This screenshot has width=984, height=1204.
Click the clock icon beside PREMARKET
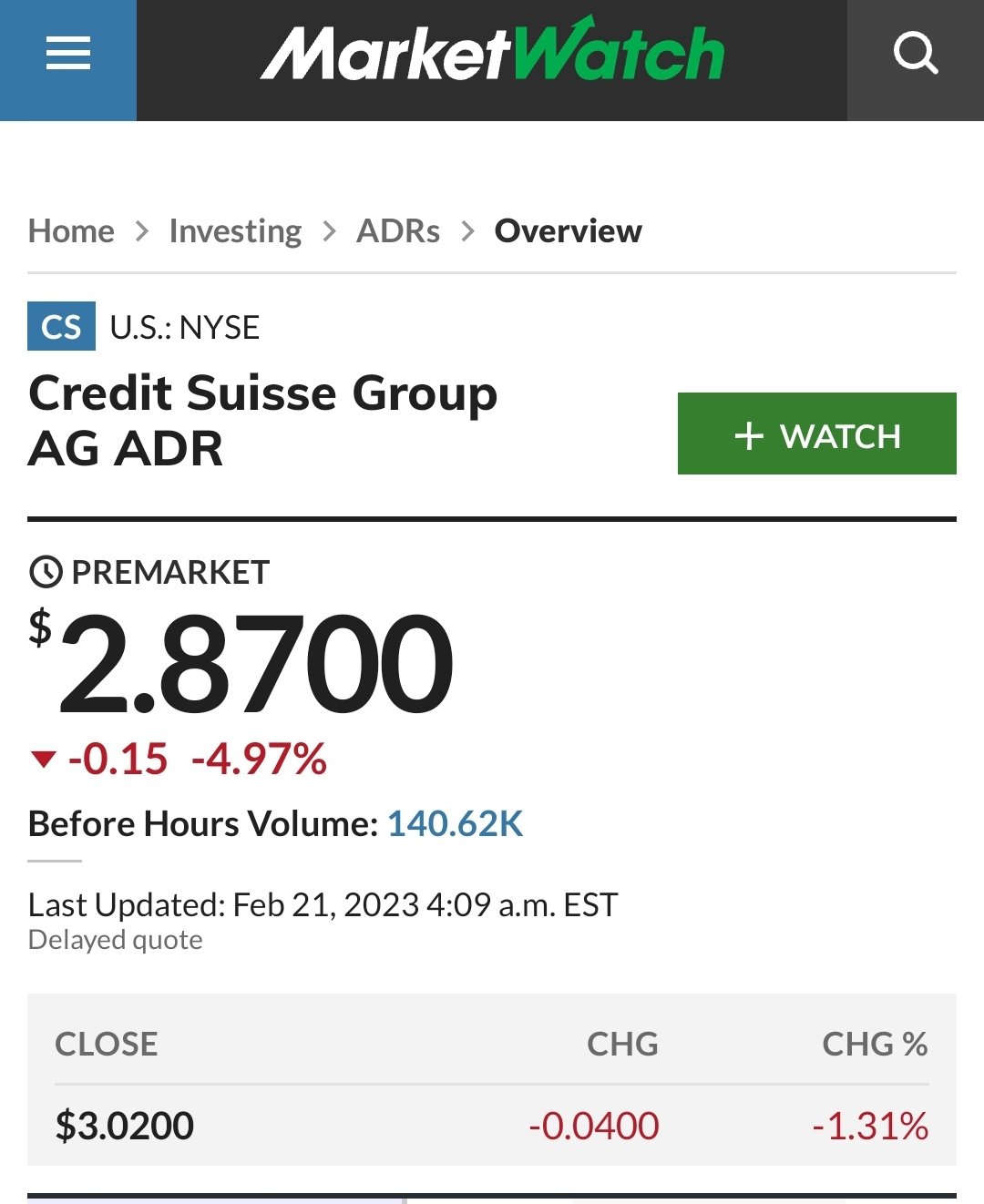[43, 572]
